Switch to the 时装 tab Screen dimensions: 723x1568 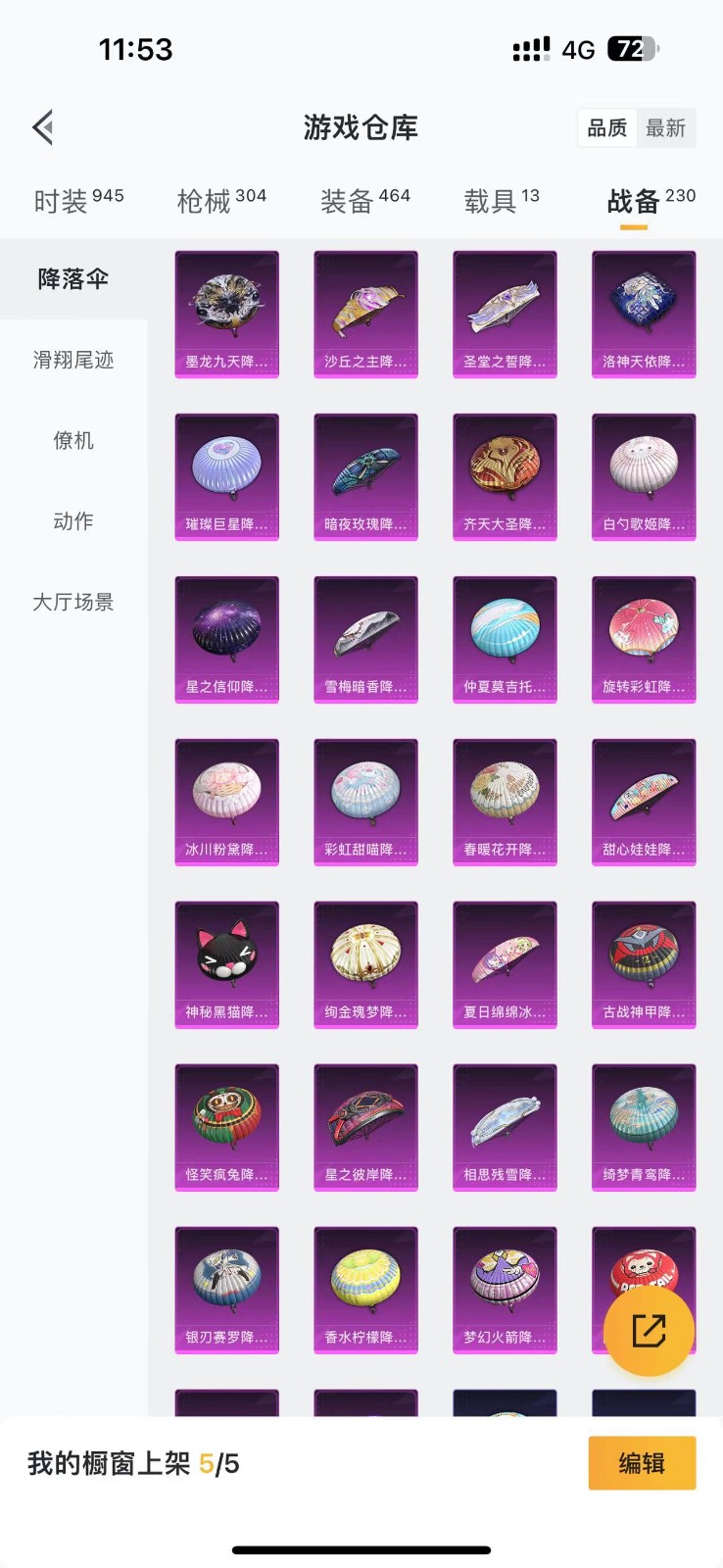(x=78, y=200)
